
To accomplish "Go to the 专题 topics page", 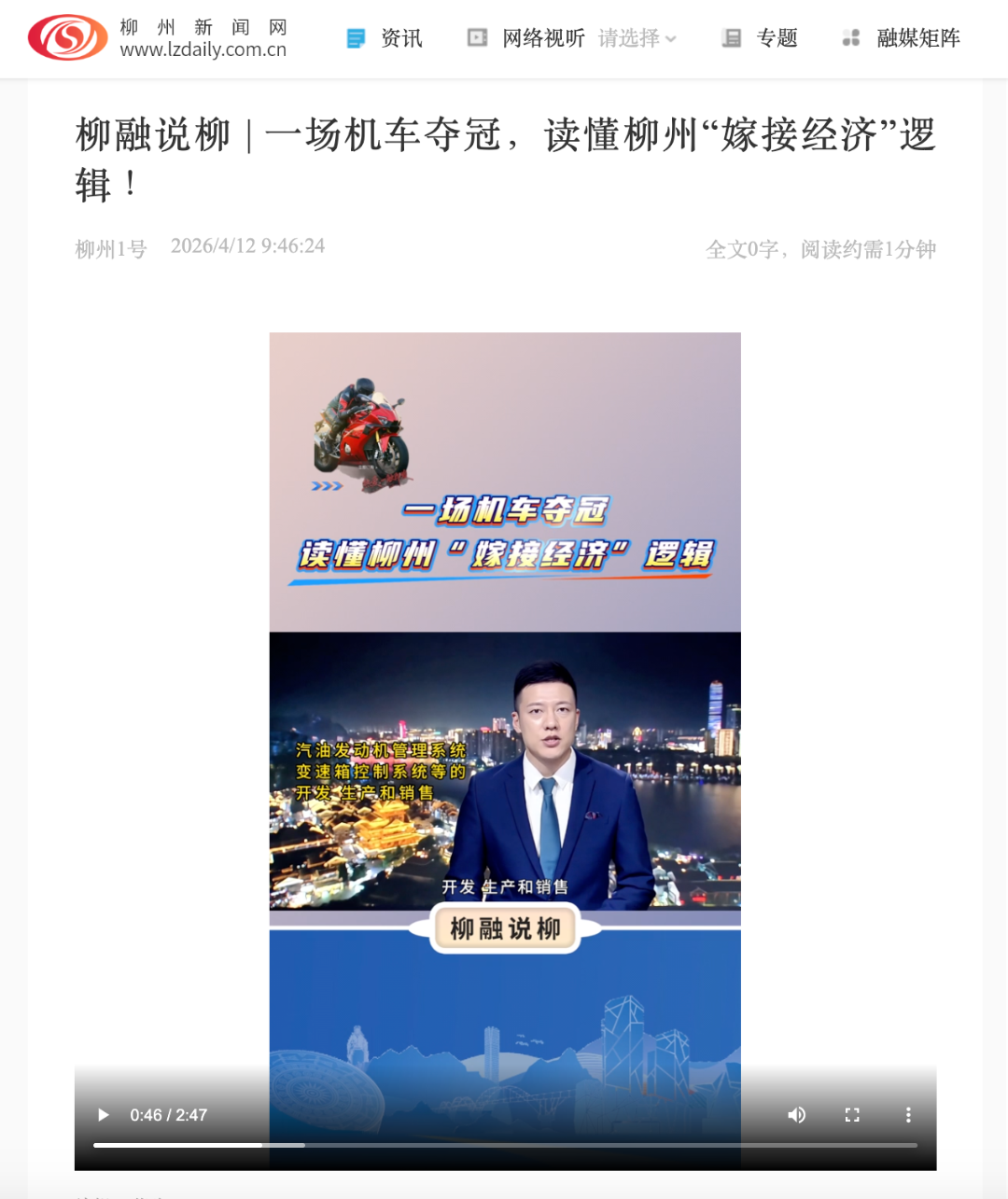I will click(760, 38).
